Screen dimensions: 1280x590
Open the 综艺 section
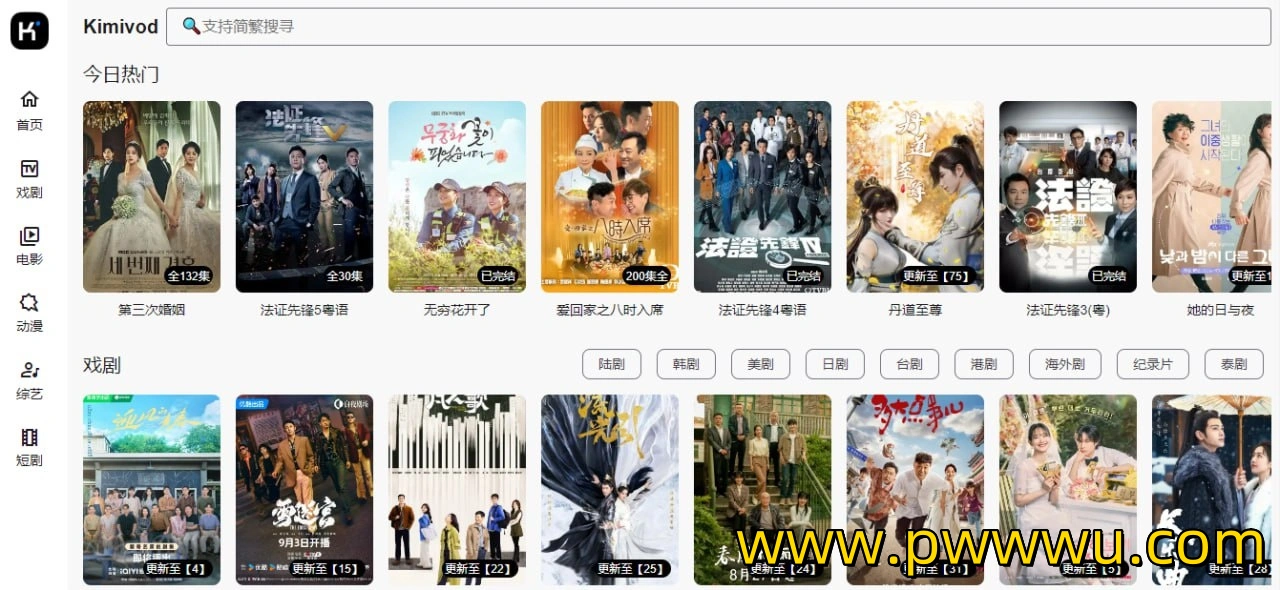click(x=29, y=380)
